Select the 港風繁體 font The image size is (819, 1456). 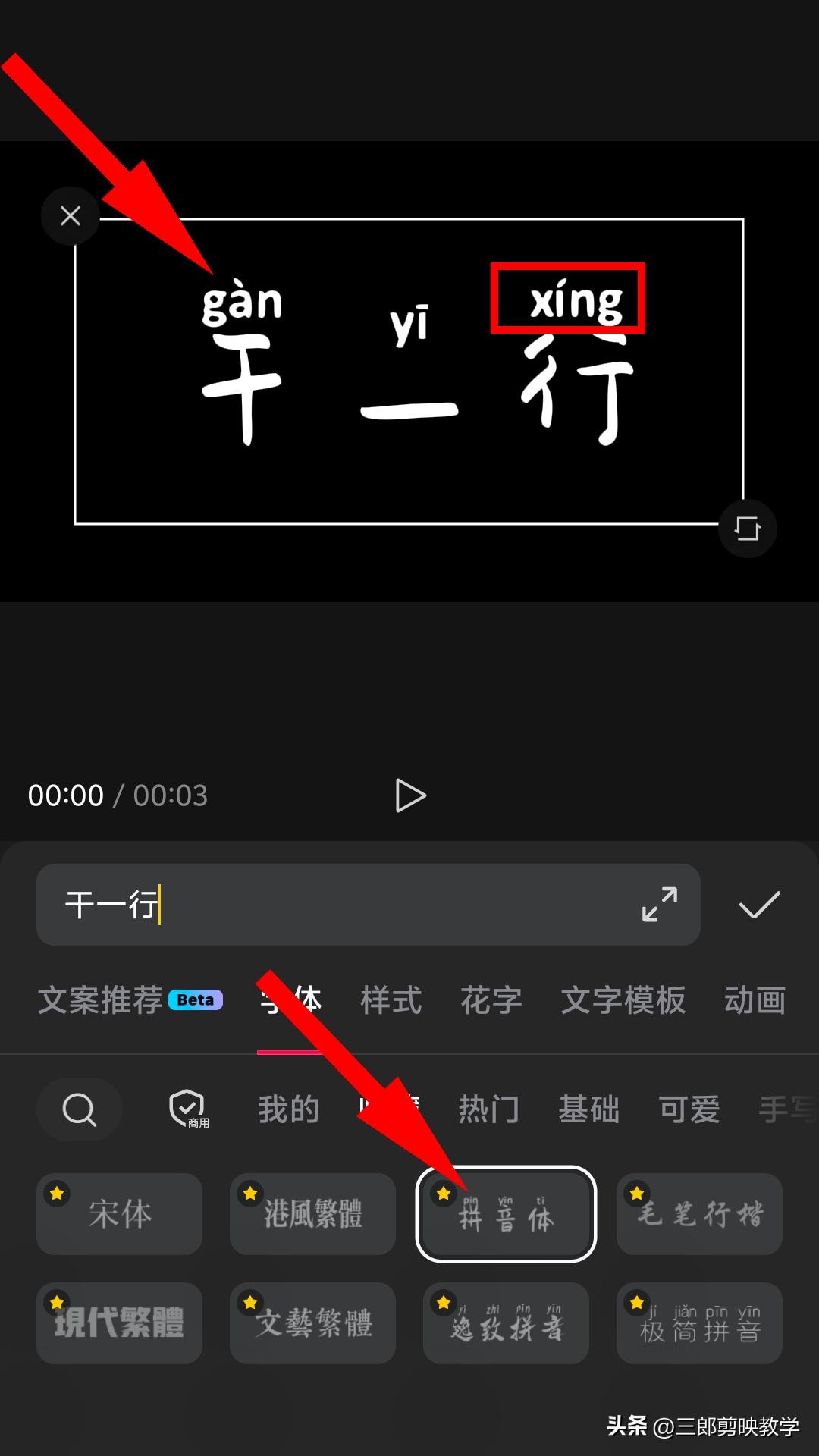[x=312, y=1214]
